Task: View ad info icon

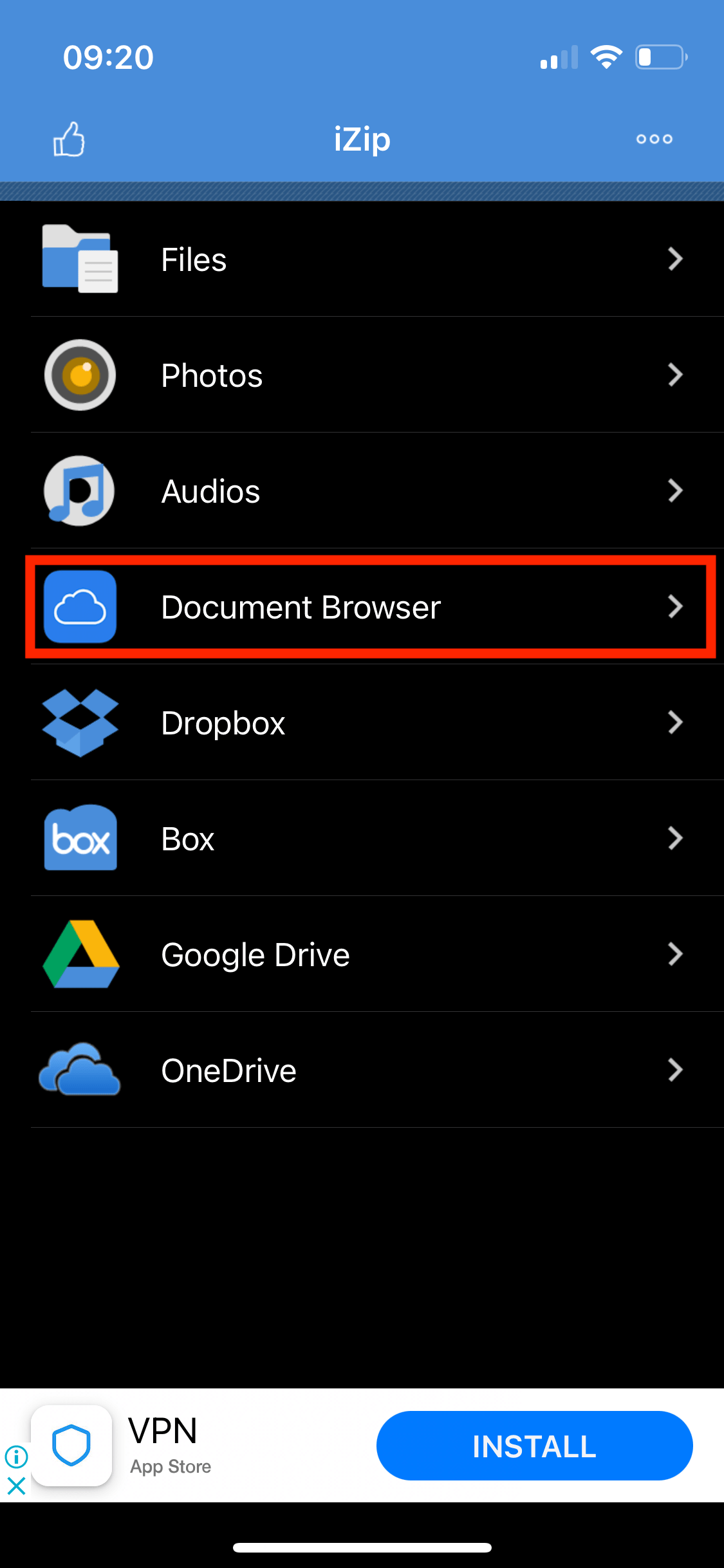Action: click(16, 1456)
